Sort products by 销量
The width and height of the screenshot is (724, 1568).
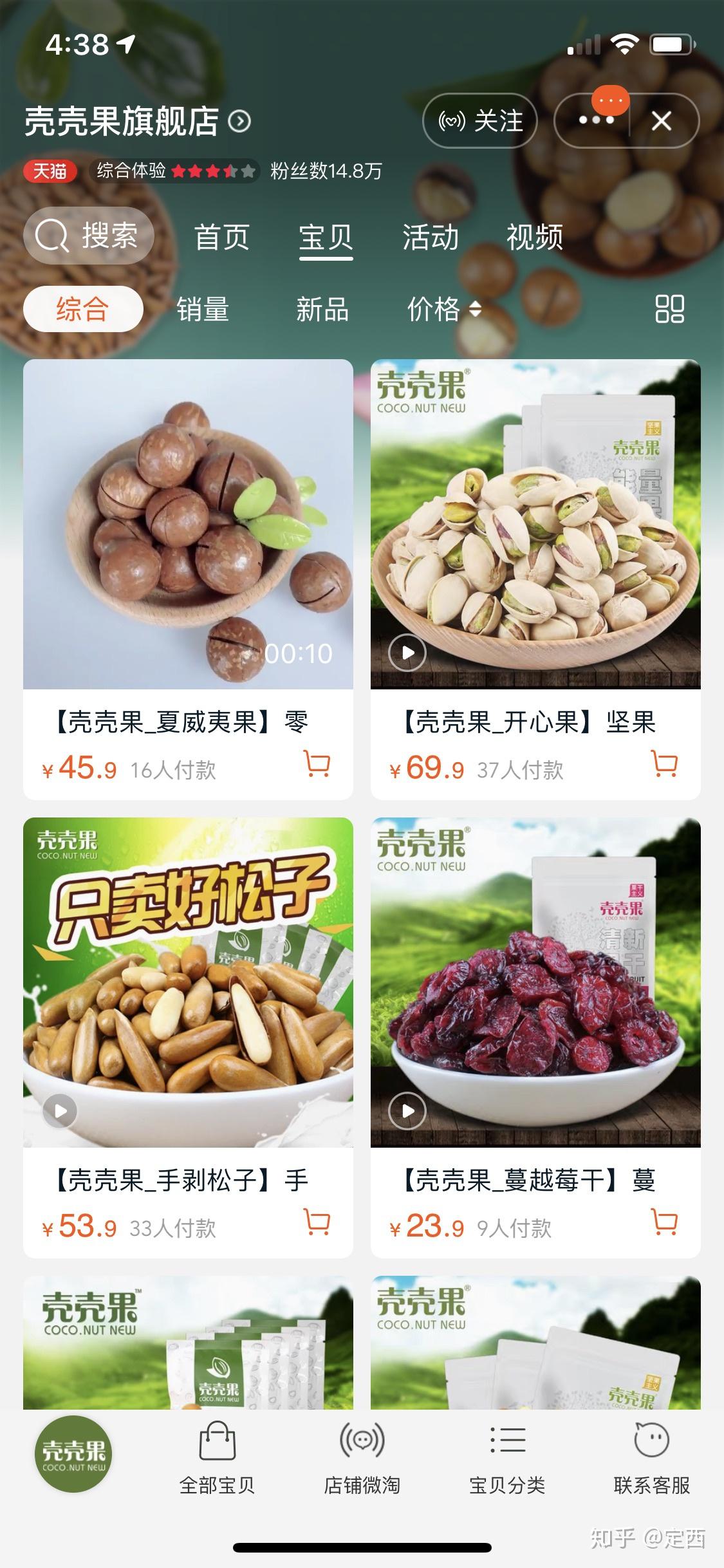(203, 309)
